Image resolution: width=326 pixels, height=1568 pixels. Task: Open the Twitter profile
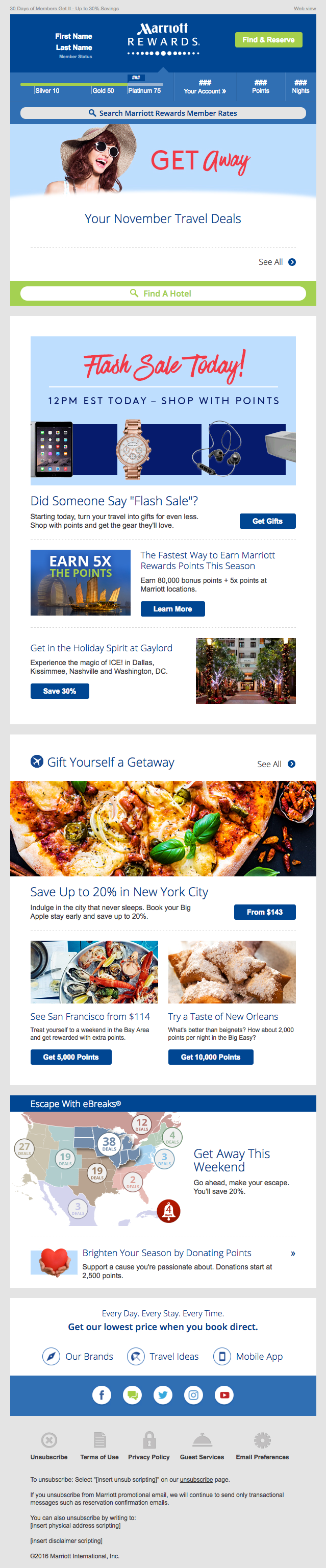point(163,1394)
